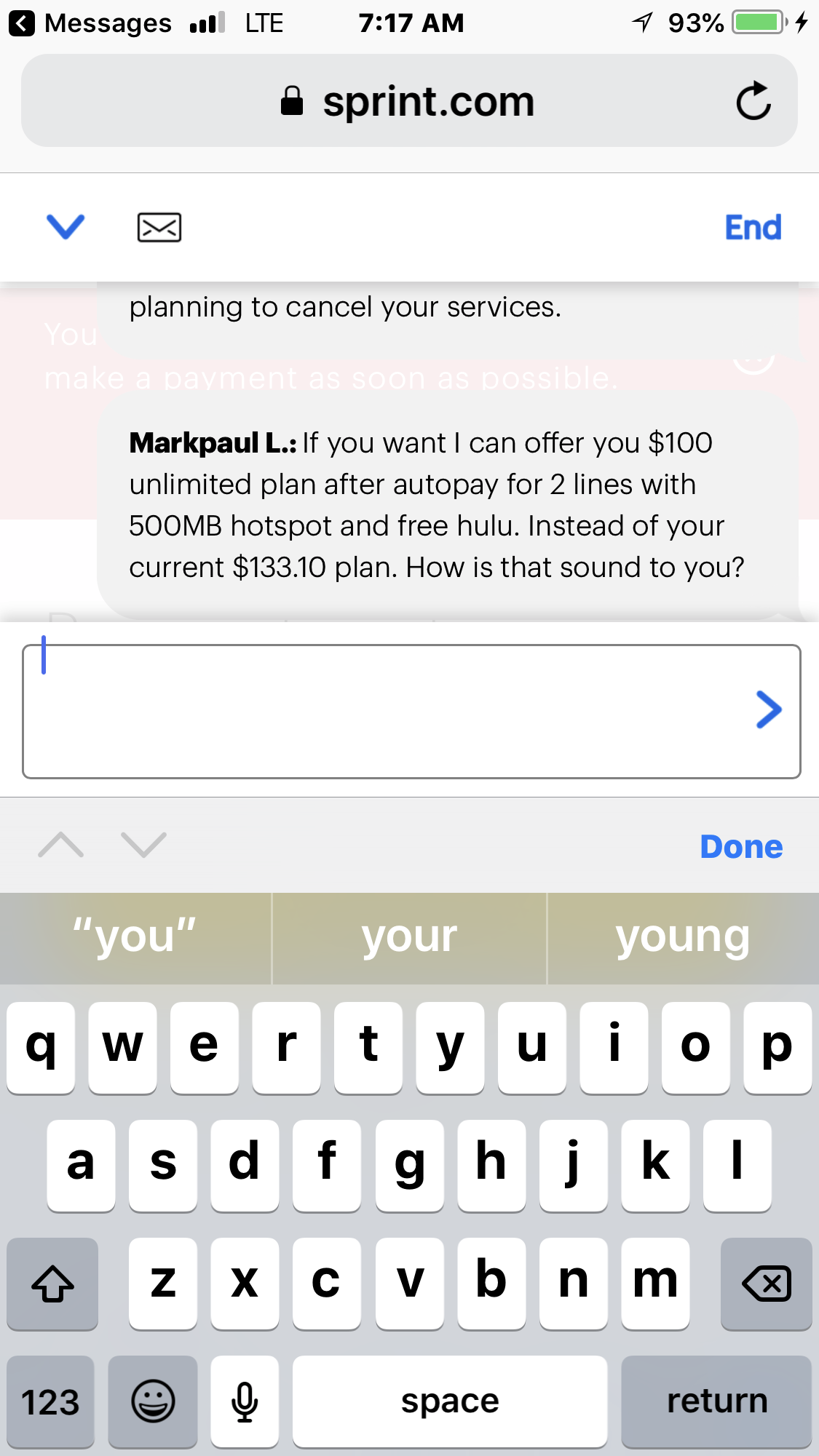
Task: Collapse the chat with the down chevron
Action: (65, 227)
